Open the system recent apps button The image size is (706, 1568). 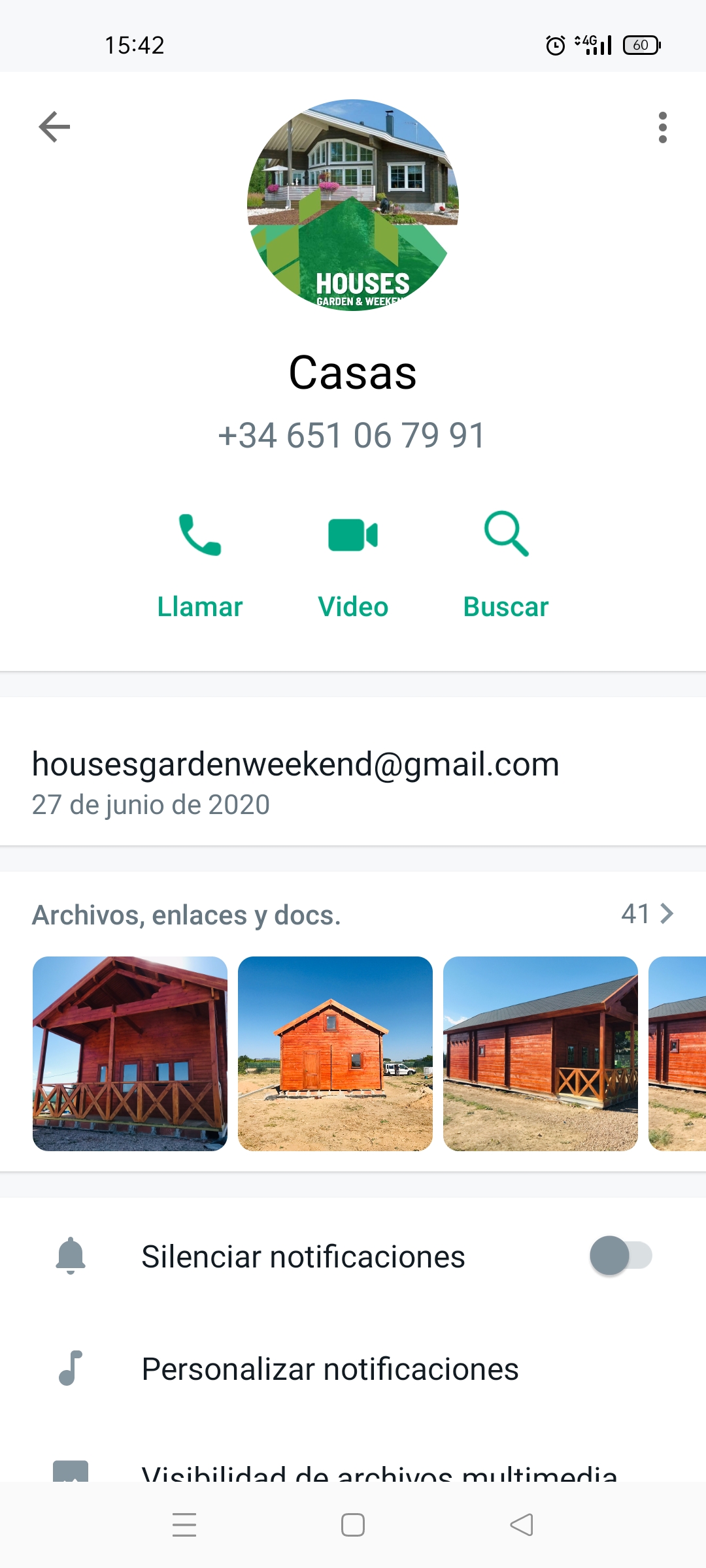click(184, 1526)
